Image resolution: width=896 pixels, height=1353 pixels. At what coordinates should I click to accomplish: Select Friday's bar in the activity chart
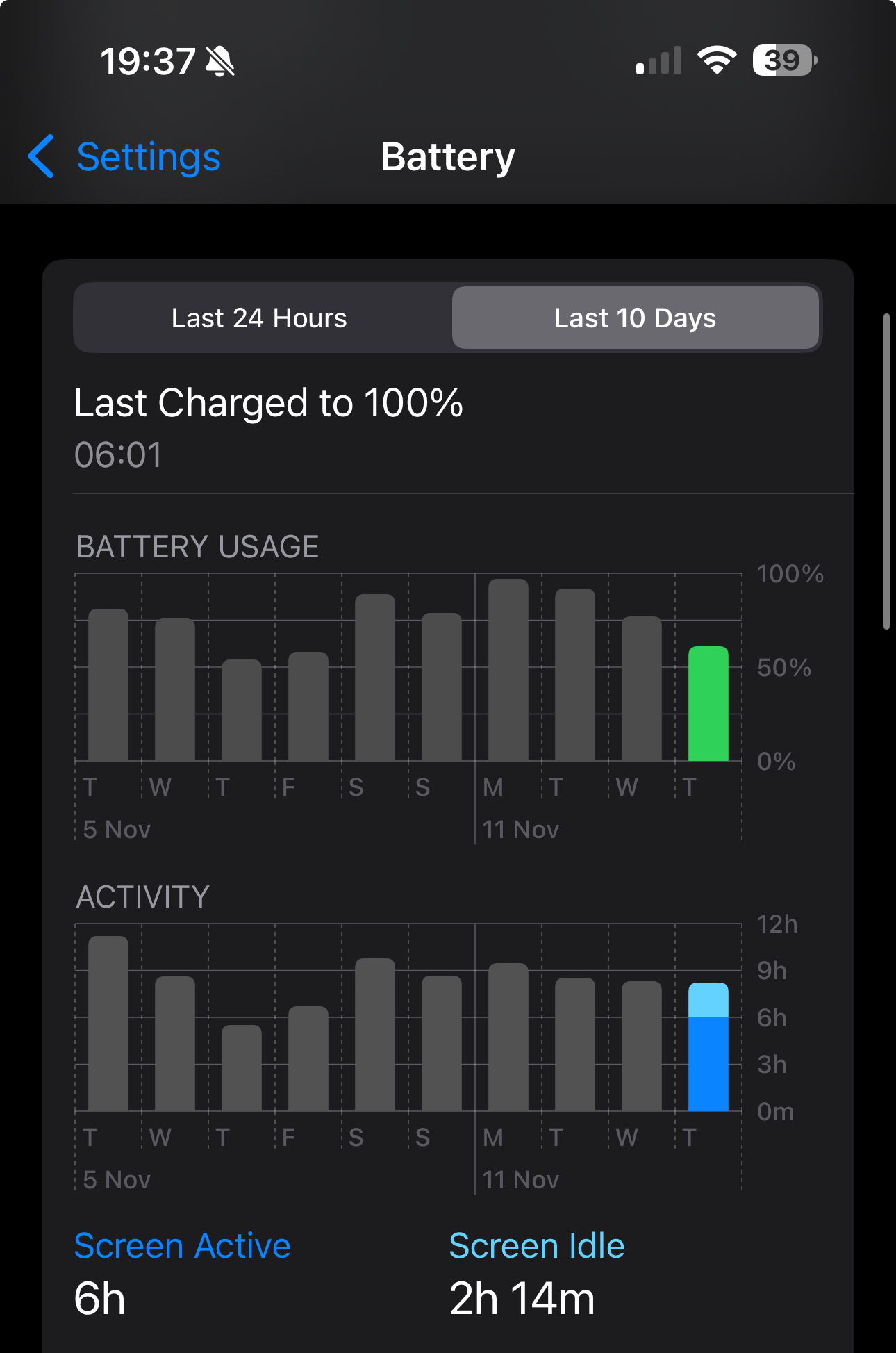click(x=308, y=1058)
